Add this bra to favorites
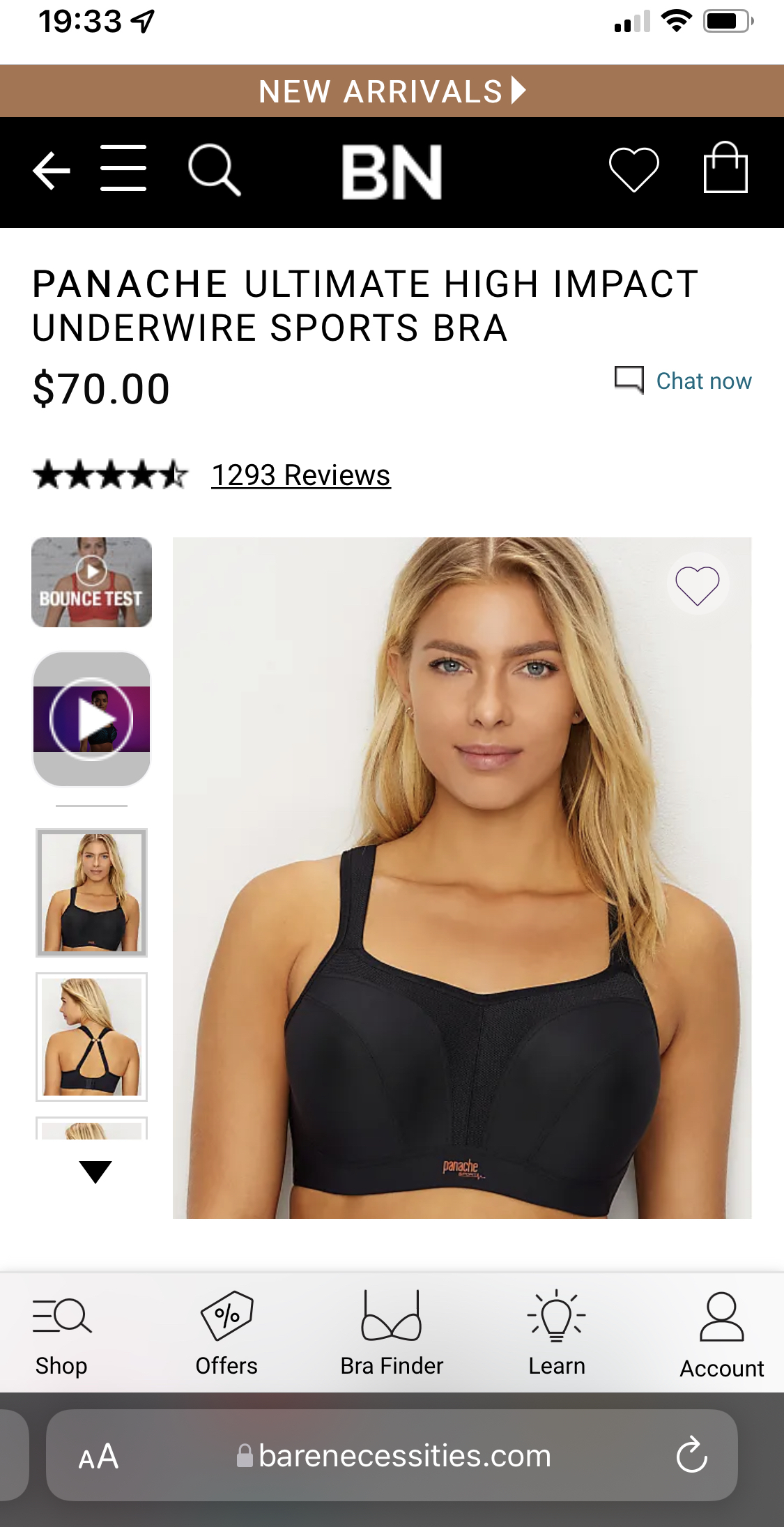784x1527 pixels. point(698,585)
